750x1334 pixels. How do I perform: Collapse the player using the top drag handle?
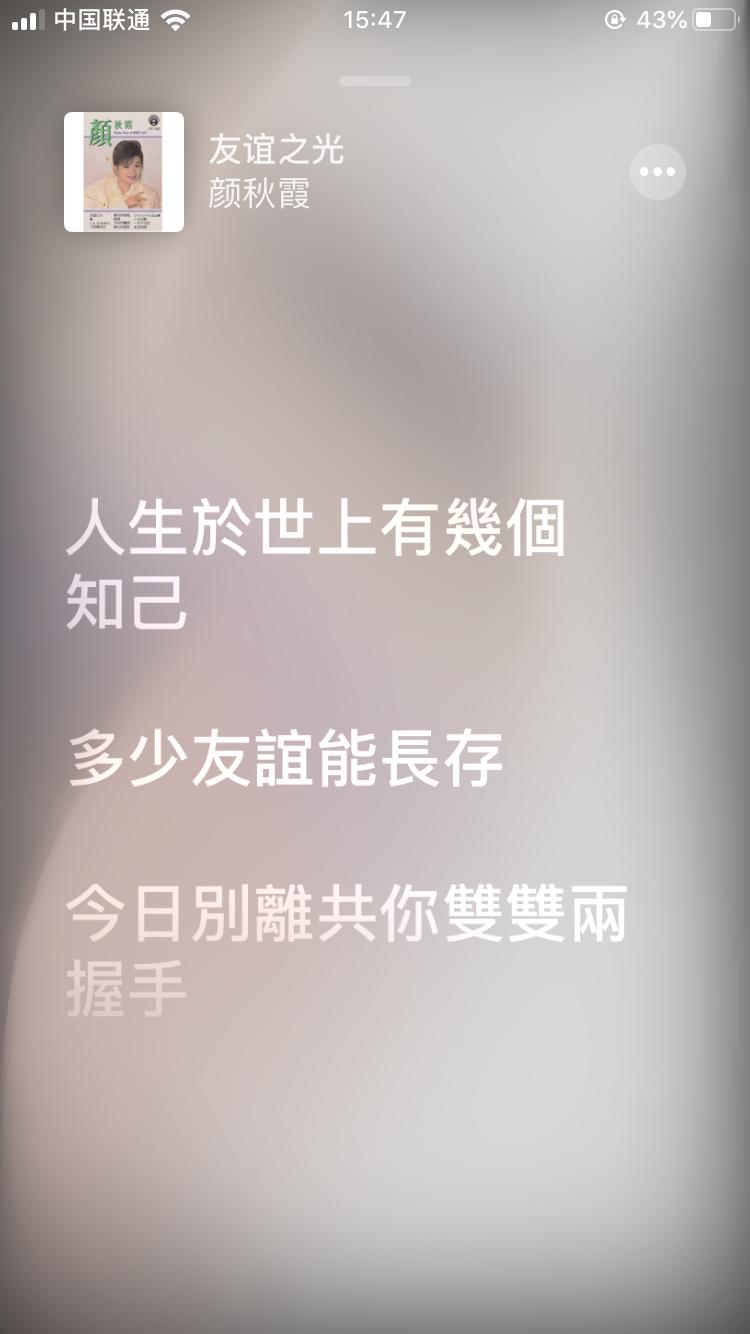tap(375, 80)
